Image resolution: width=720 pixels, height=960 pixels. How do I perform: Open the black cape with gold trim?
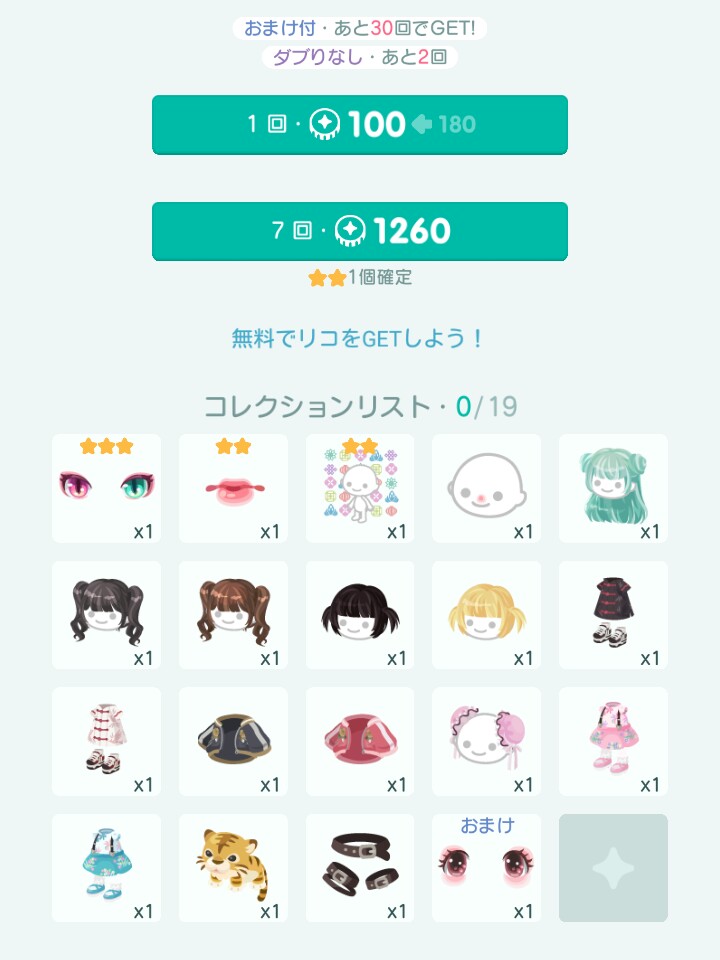(x=233, y=741)
